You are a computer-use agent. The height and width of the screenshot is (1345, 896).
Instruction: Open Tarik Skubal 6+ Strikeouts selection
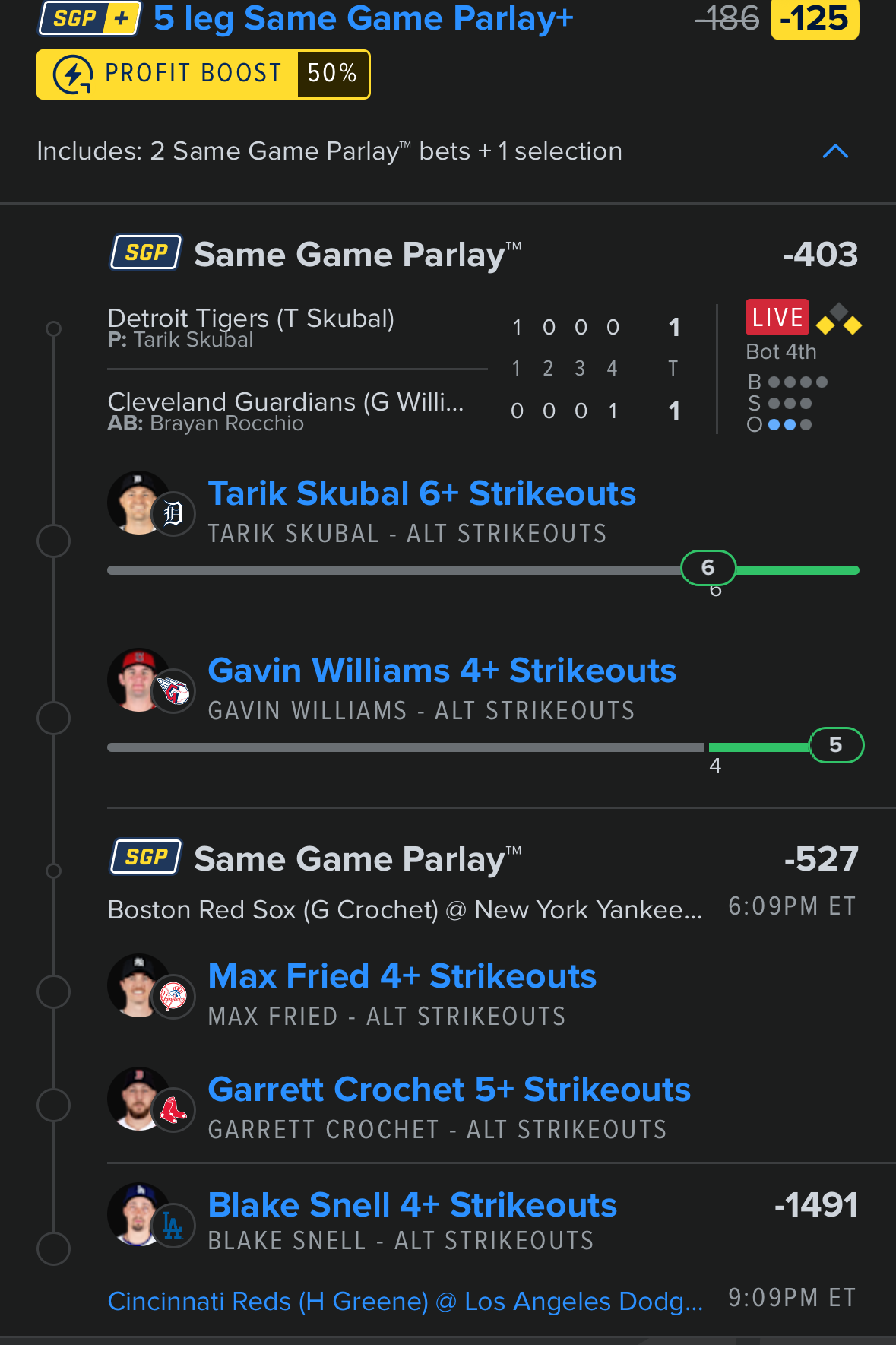pyautogui.click(x=421, y=494)
